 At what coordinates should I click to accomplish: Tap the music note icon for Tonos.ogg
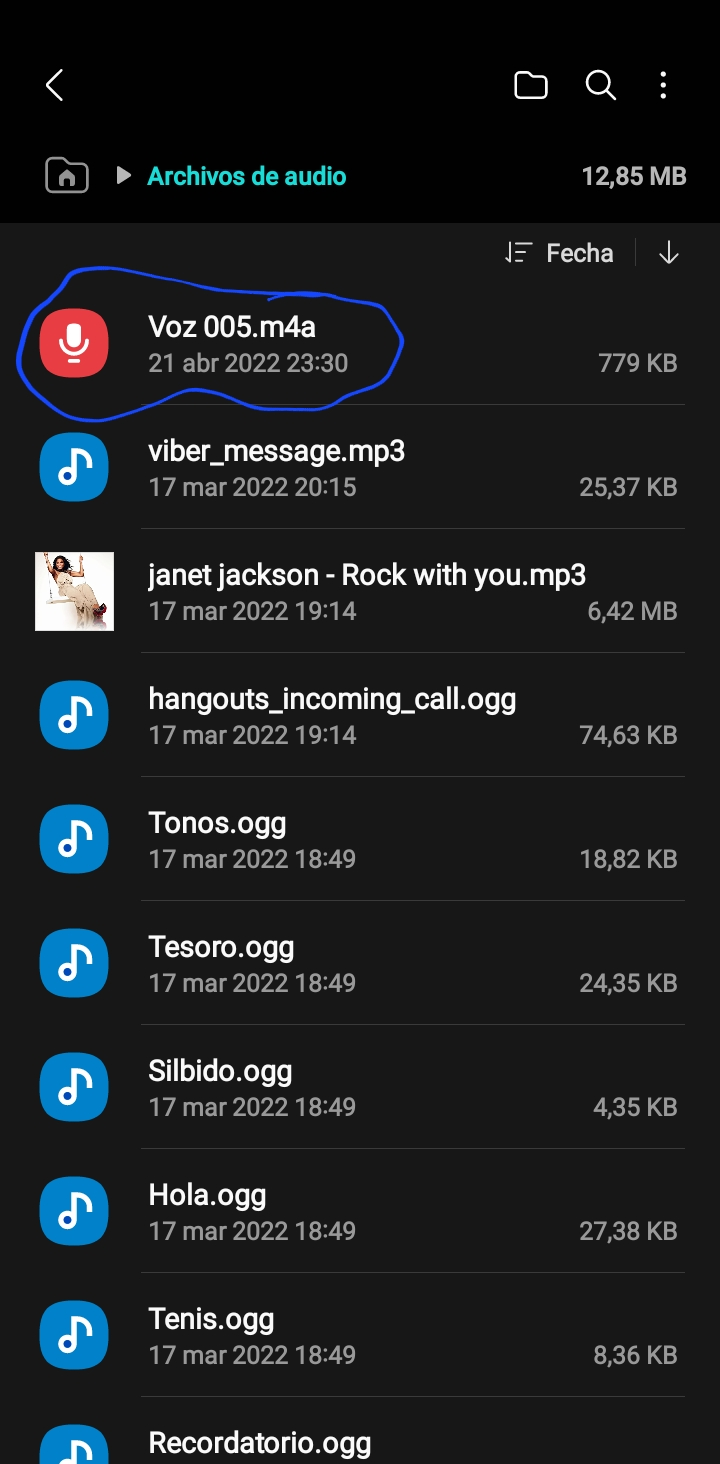[74, 839]
